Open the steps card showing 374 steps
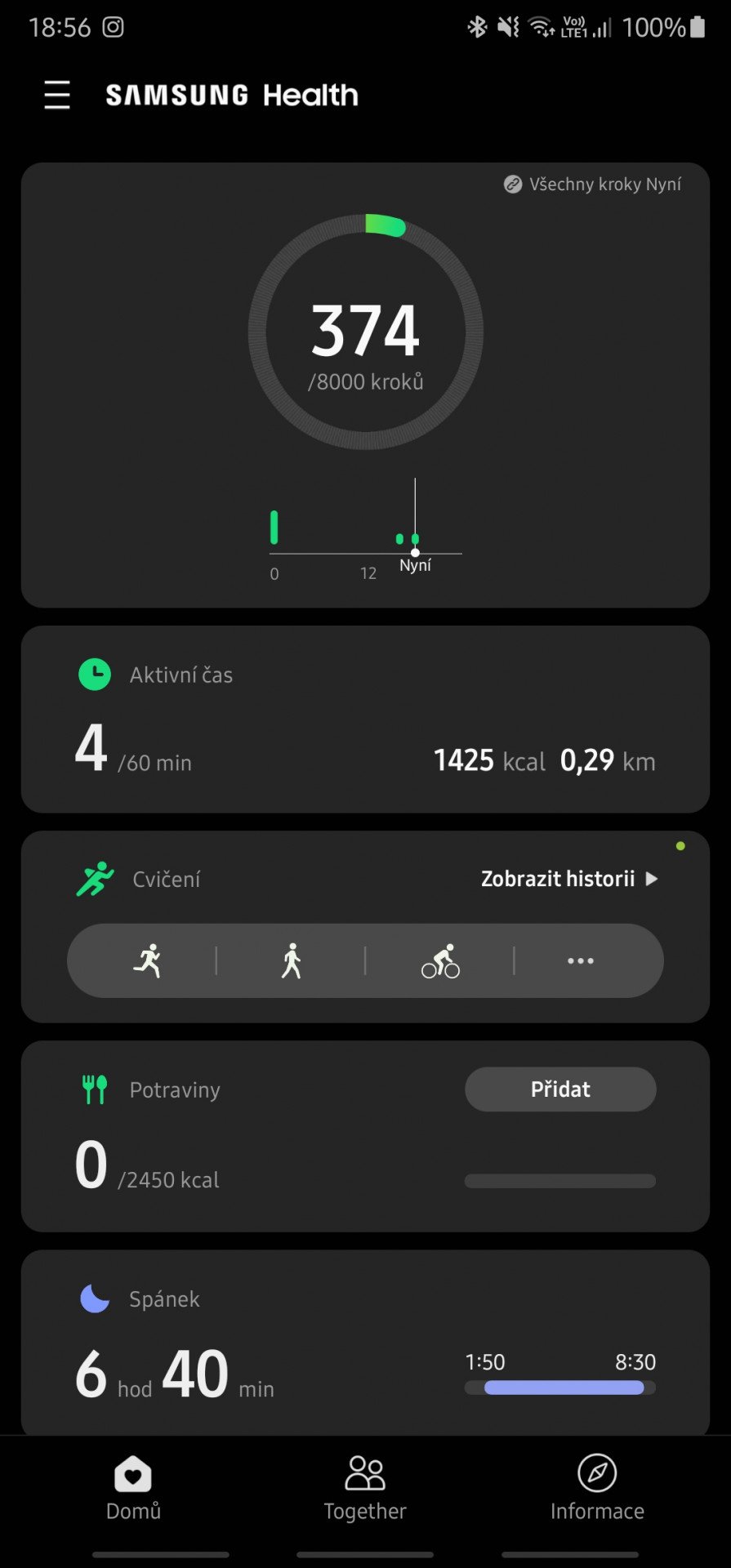The image size is (731, 1568). (x=365, y=385)
